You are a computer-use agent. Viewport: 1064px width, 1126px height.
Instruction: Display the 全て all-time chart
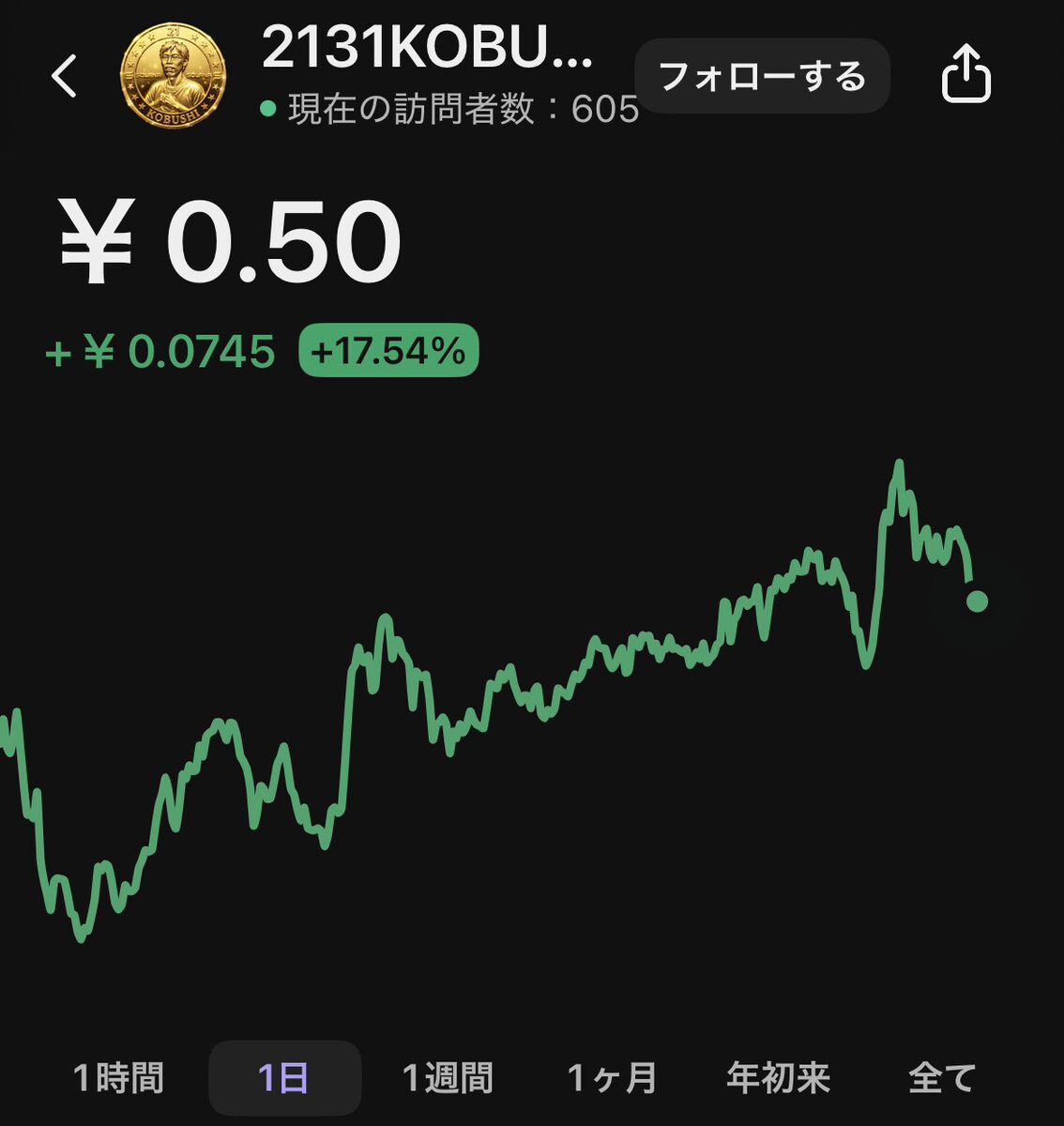(x=942, y=1078)
